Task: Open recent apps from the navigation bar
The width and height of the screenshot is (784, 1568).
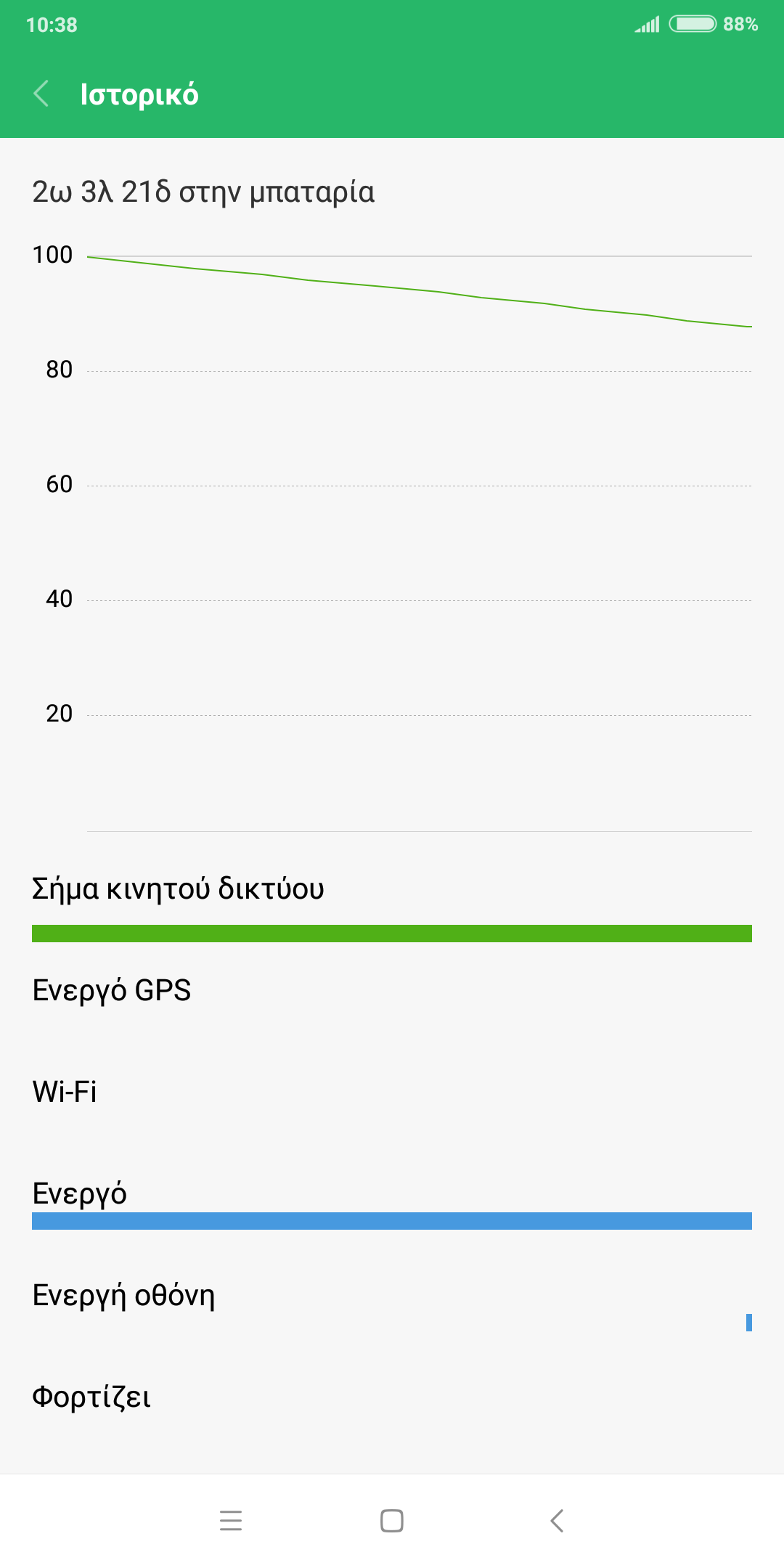Action: click(x=231, y=1520)
